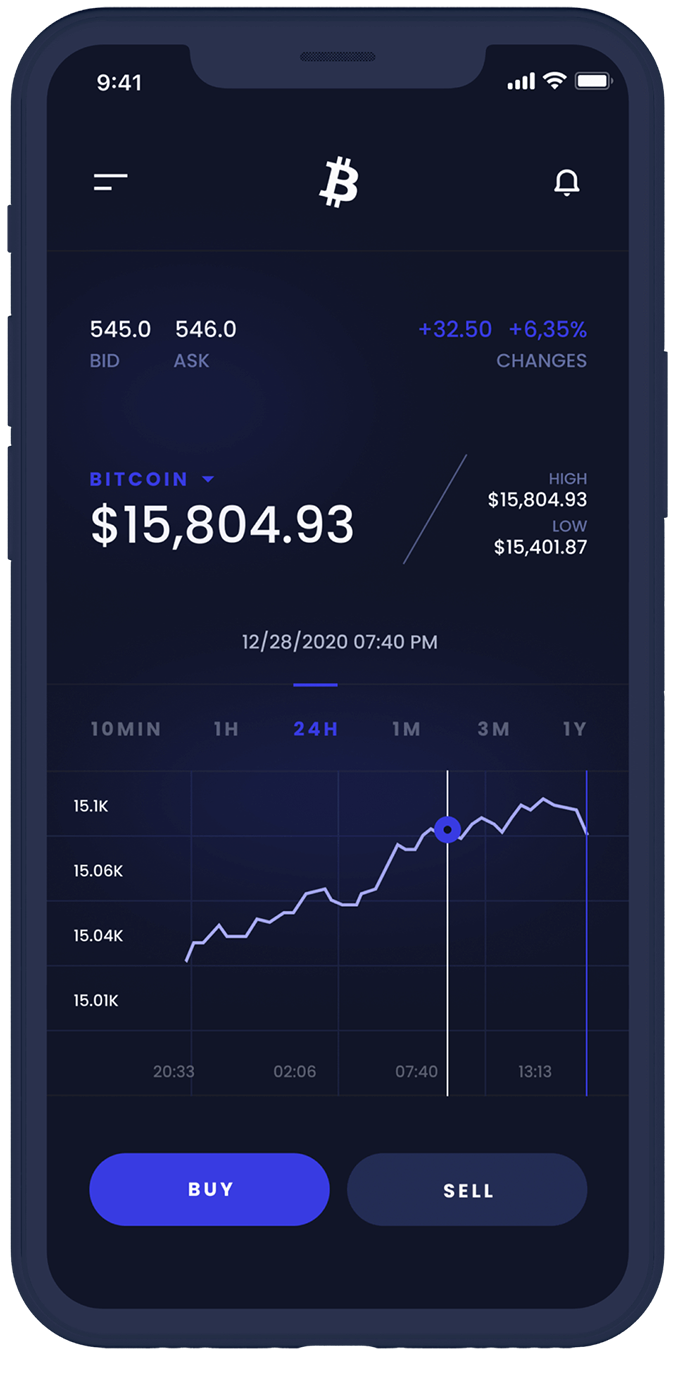This screenshot has height=1379, width=679.
Task: Expand the Bitcoin currency dropdown
Action: pos(208,479)
